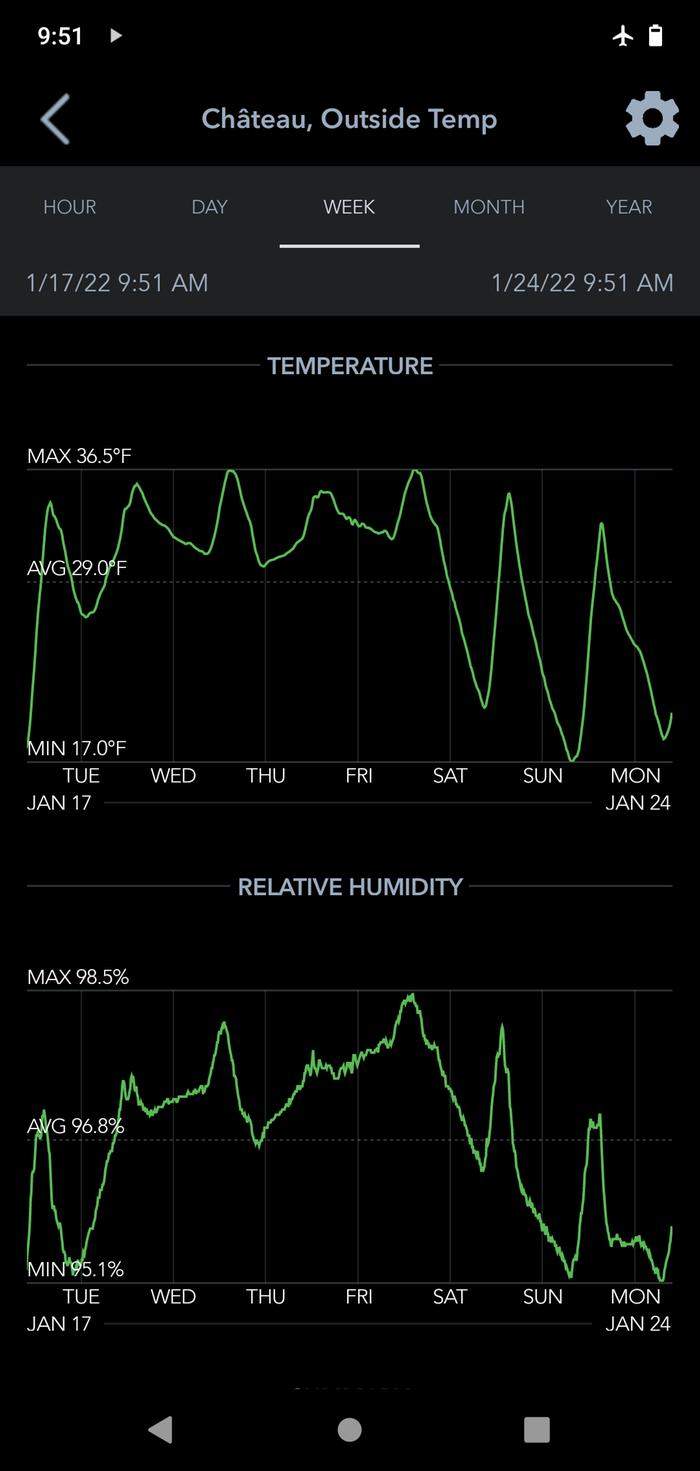
Task: Switch to the HOUR tab
Action: pos(70,207)
